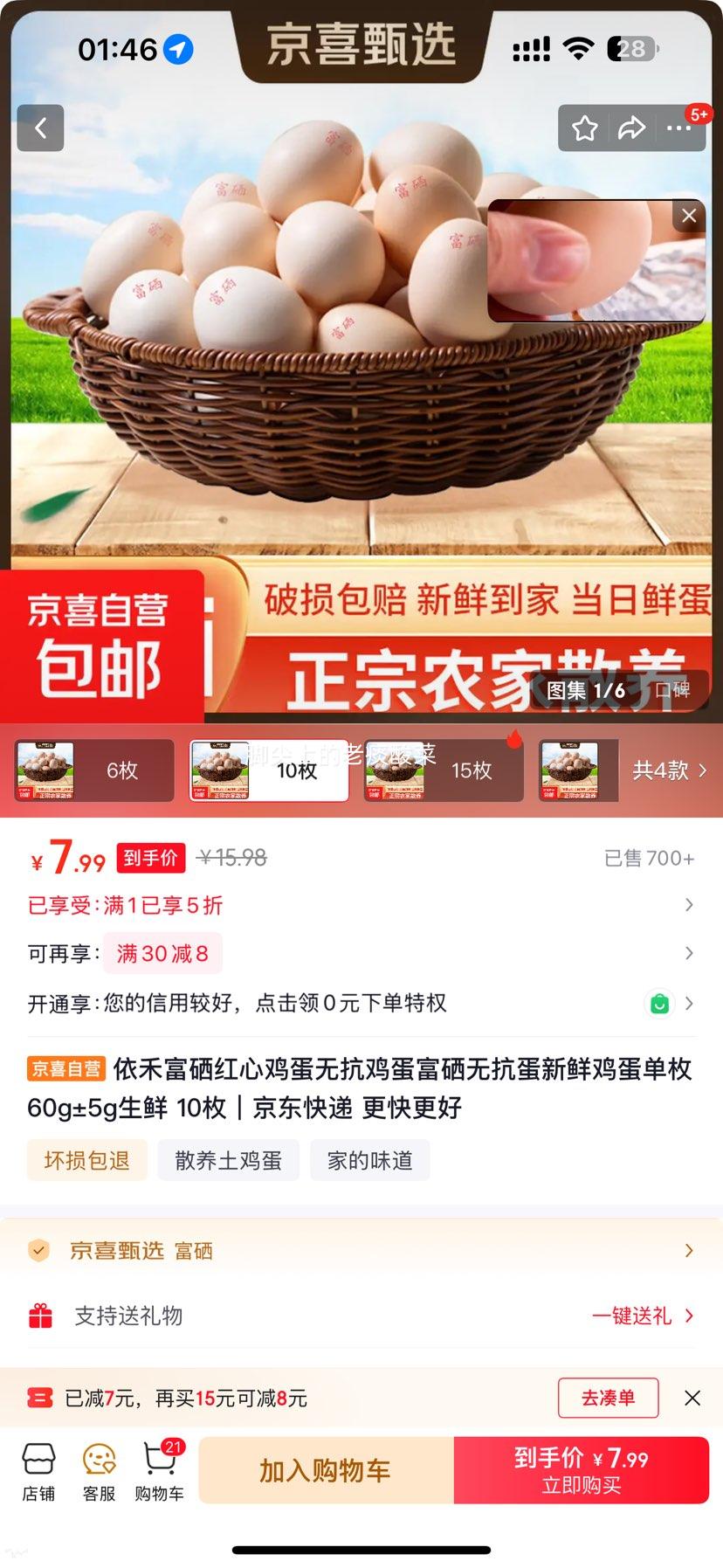
Task: Expand the 京喜甄选 富硒 section
Action: click(x=361, y=1250)
